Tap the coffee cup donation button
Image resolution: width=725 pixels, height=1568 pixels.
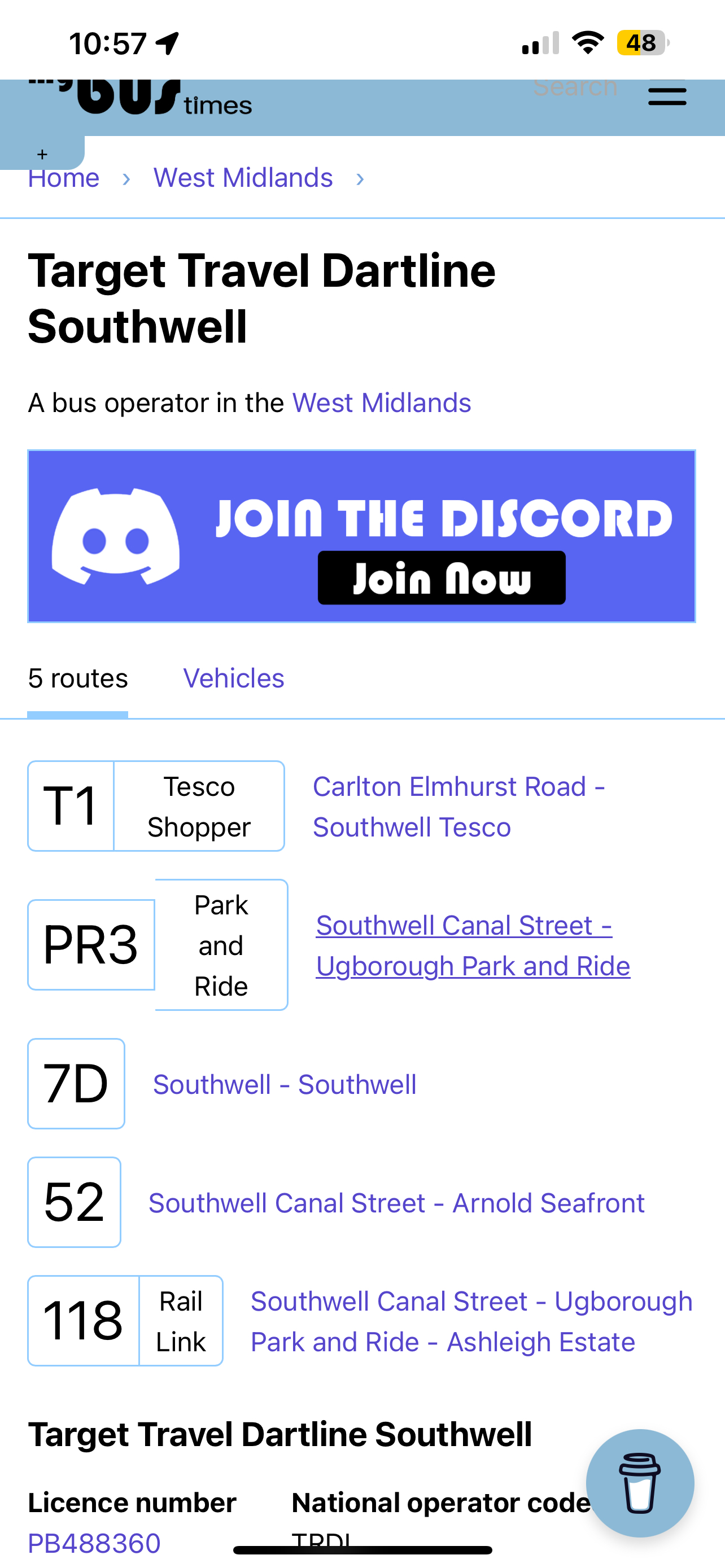[639, 1483]
